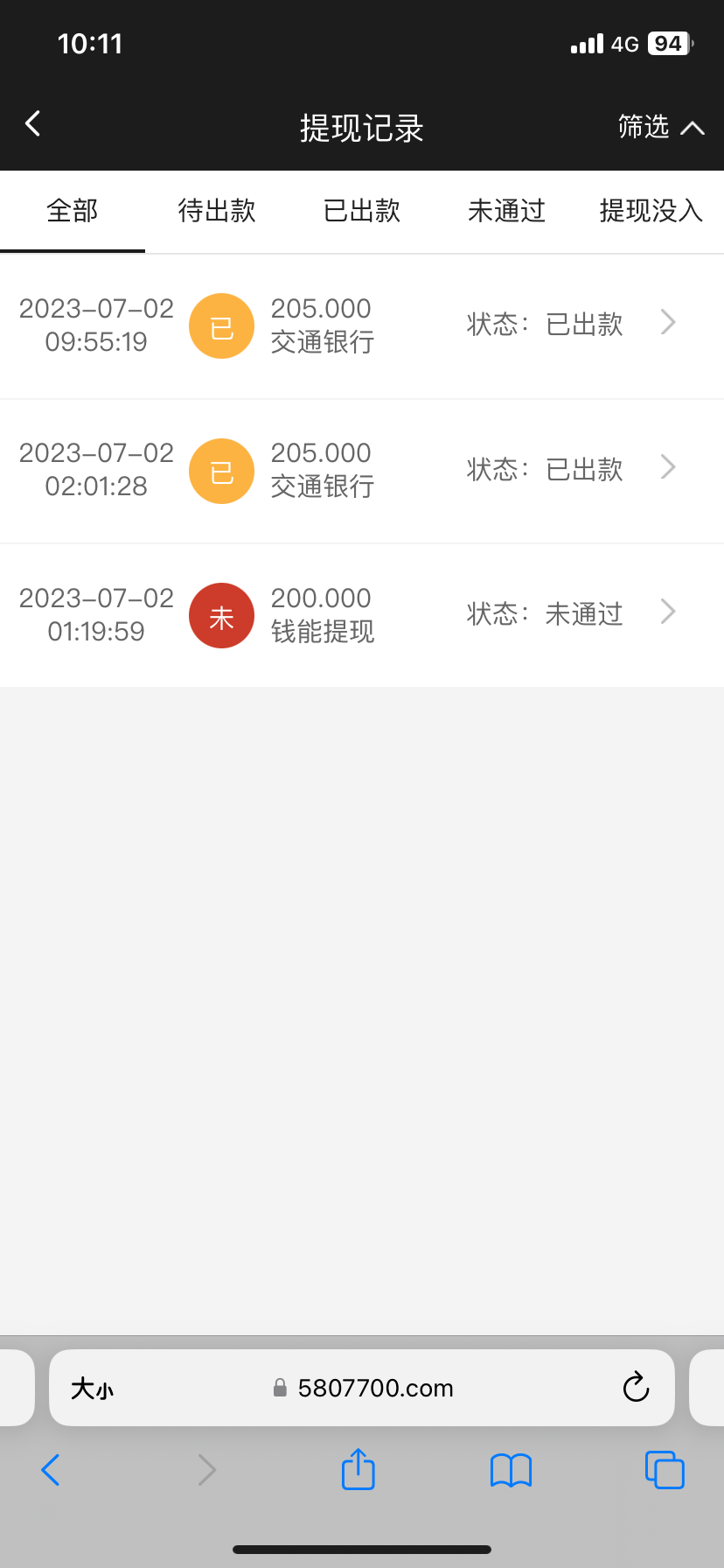Select the 未通过 tab
724x1568 pixels.
pos(506,211)
